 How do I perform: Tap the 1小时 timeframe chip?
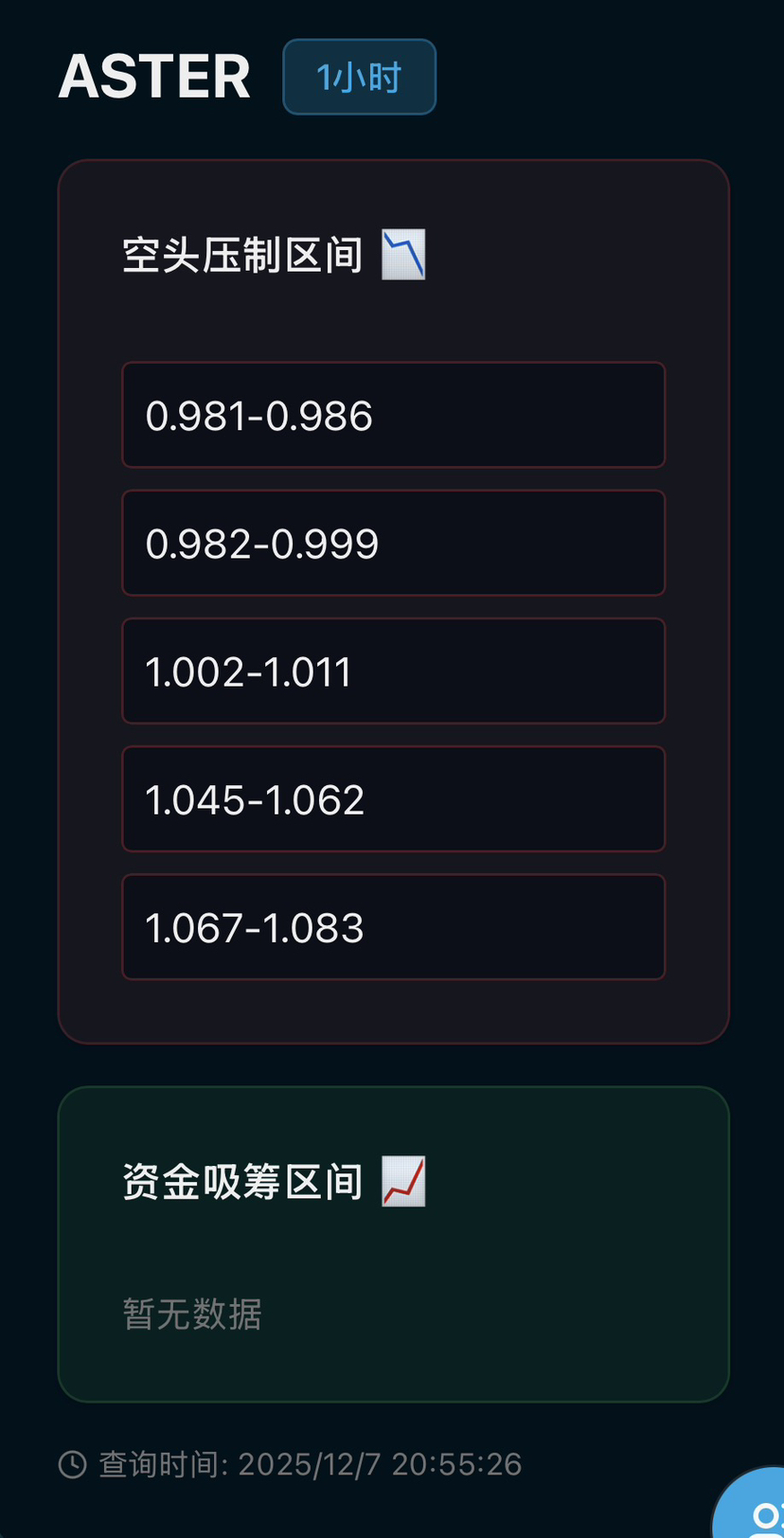[x=359, y=77]
